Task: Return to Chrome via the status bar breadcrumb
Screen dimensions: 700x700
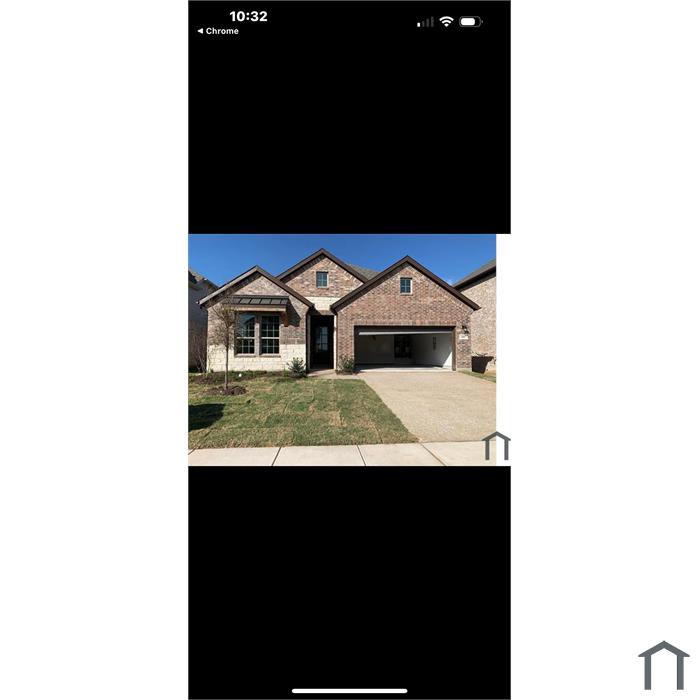Action: tap(218, 31)
